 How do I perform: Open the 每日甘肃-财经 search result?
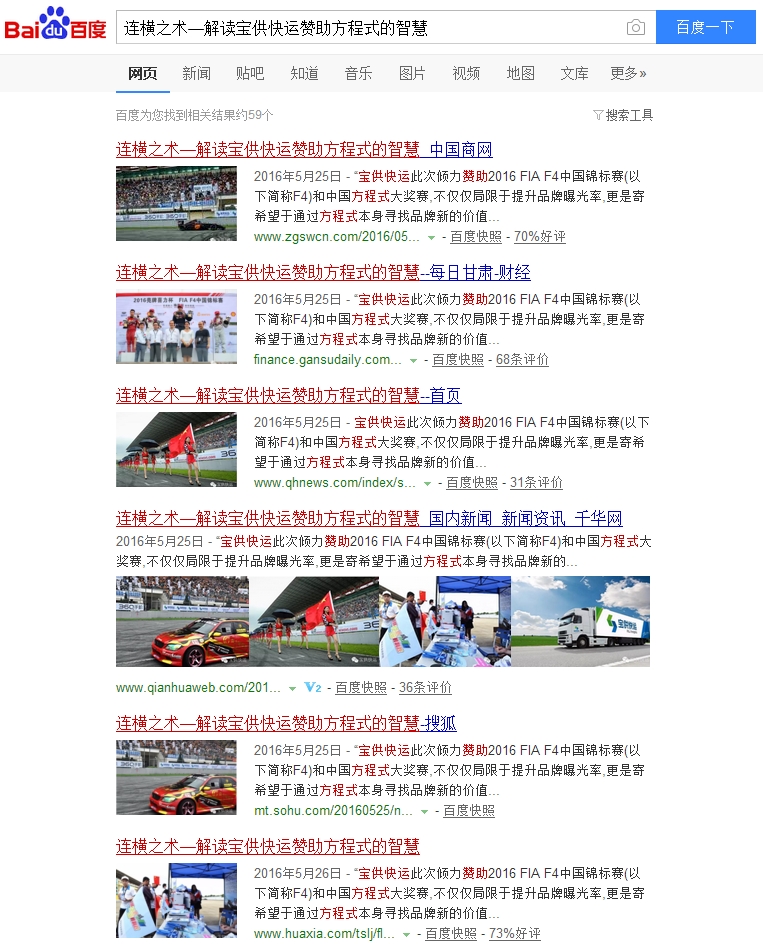click(x=323, y=272)
